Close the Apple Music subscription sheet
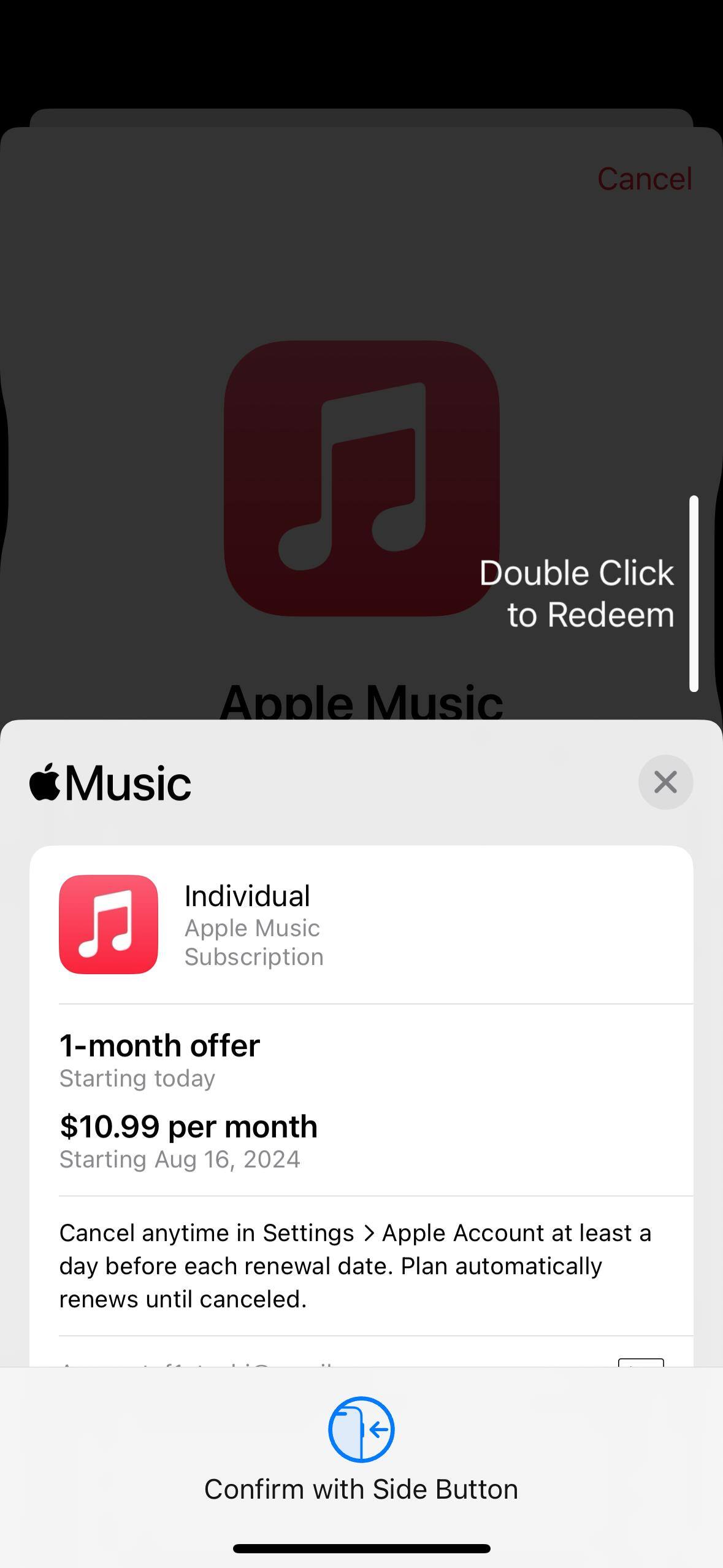The height and width of the screenshot is (1568, 723). point(665,782)
